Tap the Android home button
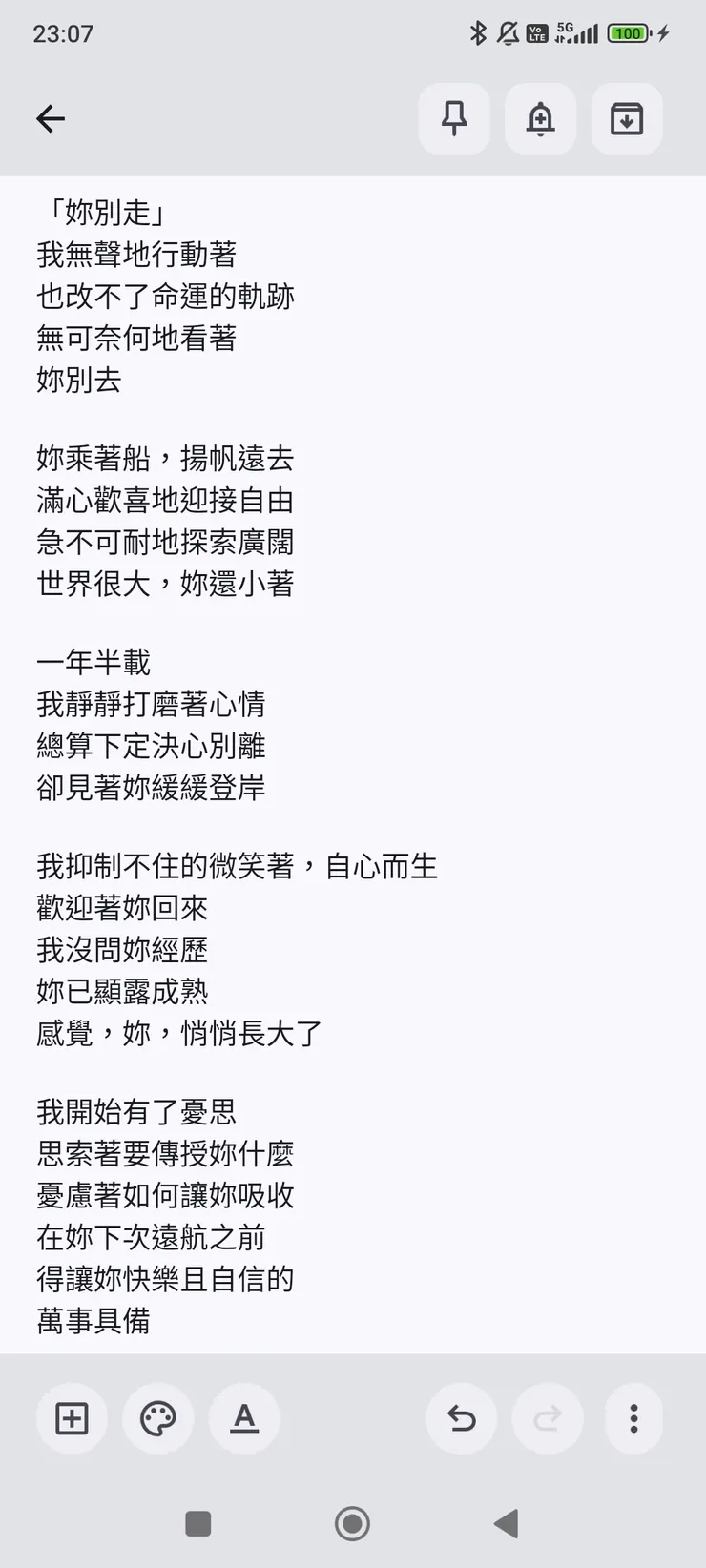Viewport: 706px width, 1568px height. (x=352, y=1523)
